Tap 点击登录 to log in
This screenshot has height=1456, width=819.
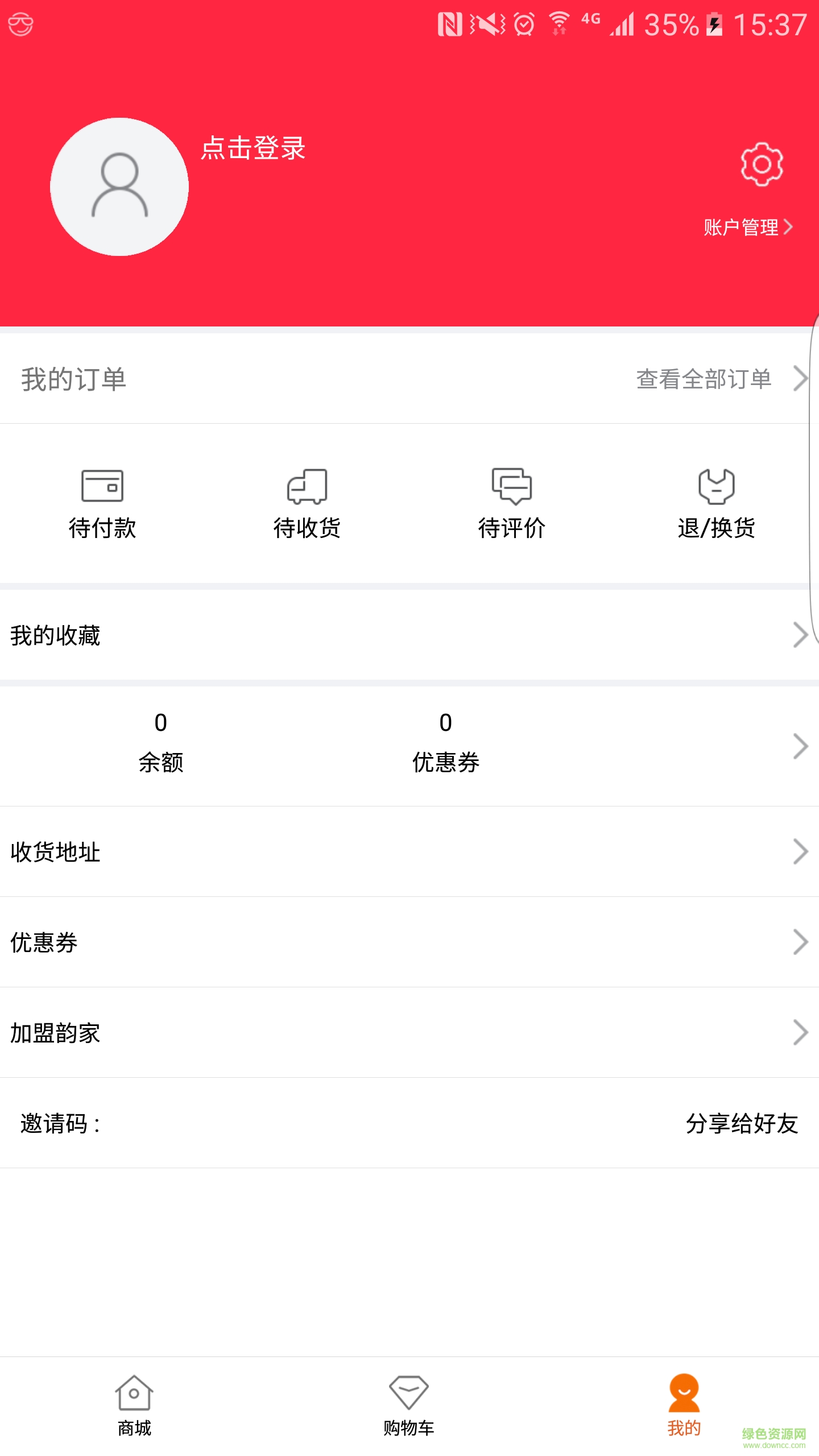(x=253, y=148)
